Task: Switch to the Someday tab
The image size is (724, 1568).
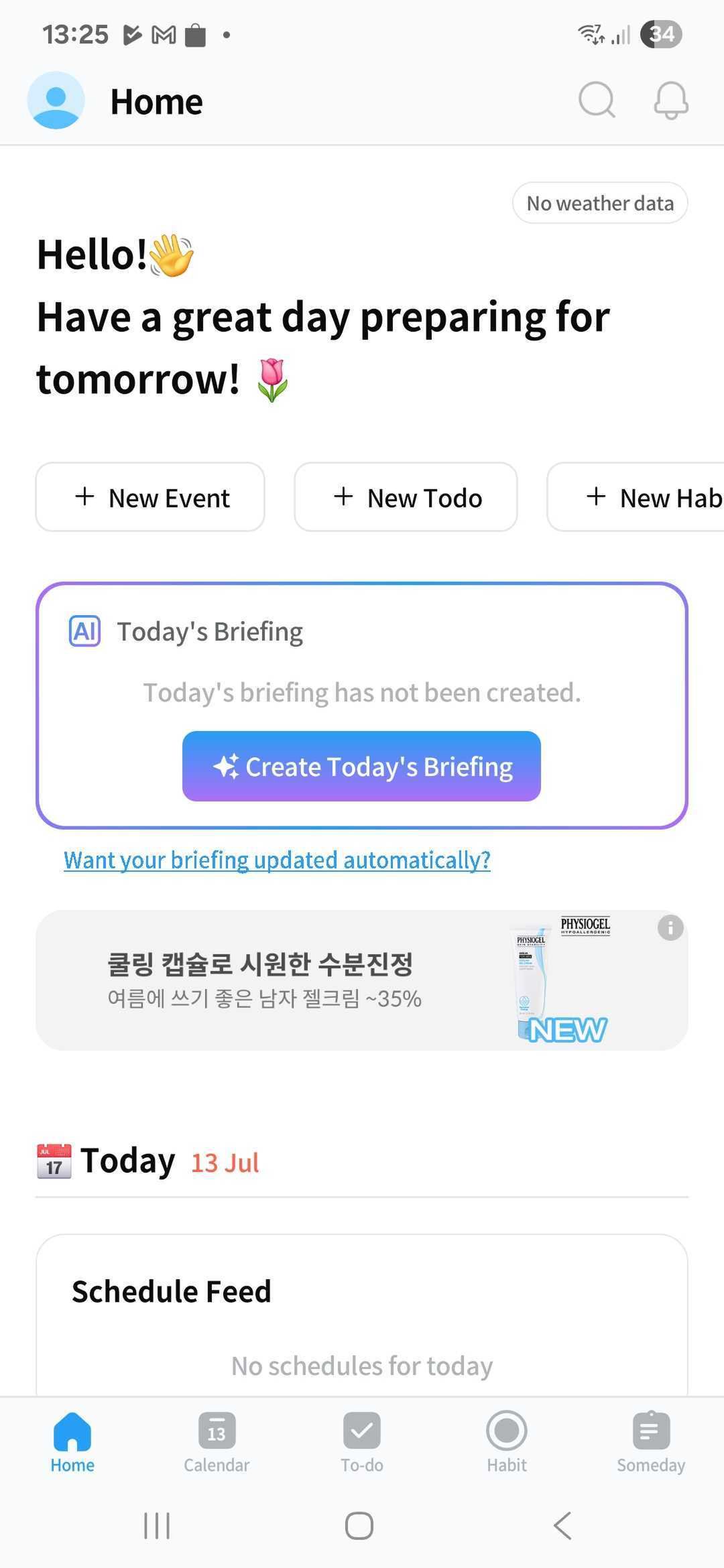Action: [650, 1442]
